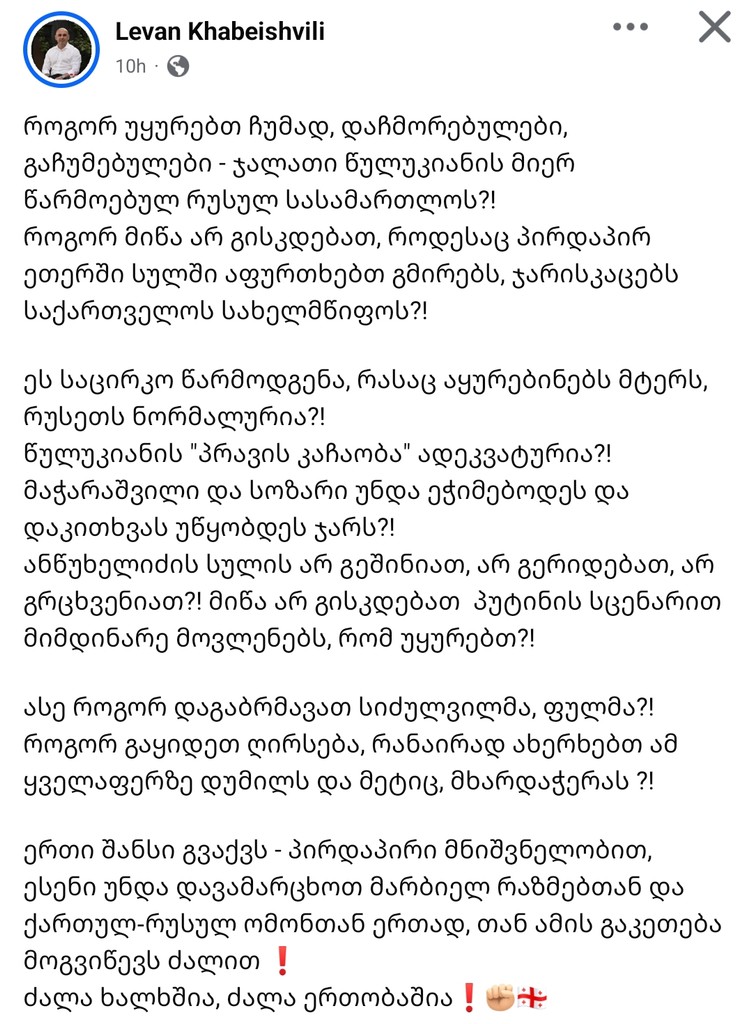Open the Levan Khabeishvili profile name
The height and width of the screenshot is (1024, 752).
point(220,31)
